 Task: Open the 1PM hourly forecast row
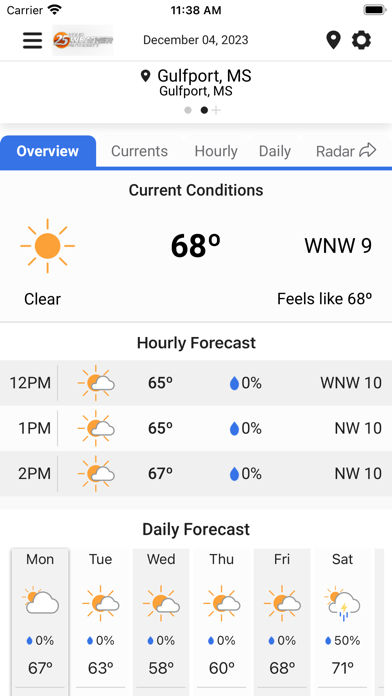tap(196, 428)
